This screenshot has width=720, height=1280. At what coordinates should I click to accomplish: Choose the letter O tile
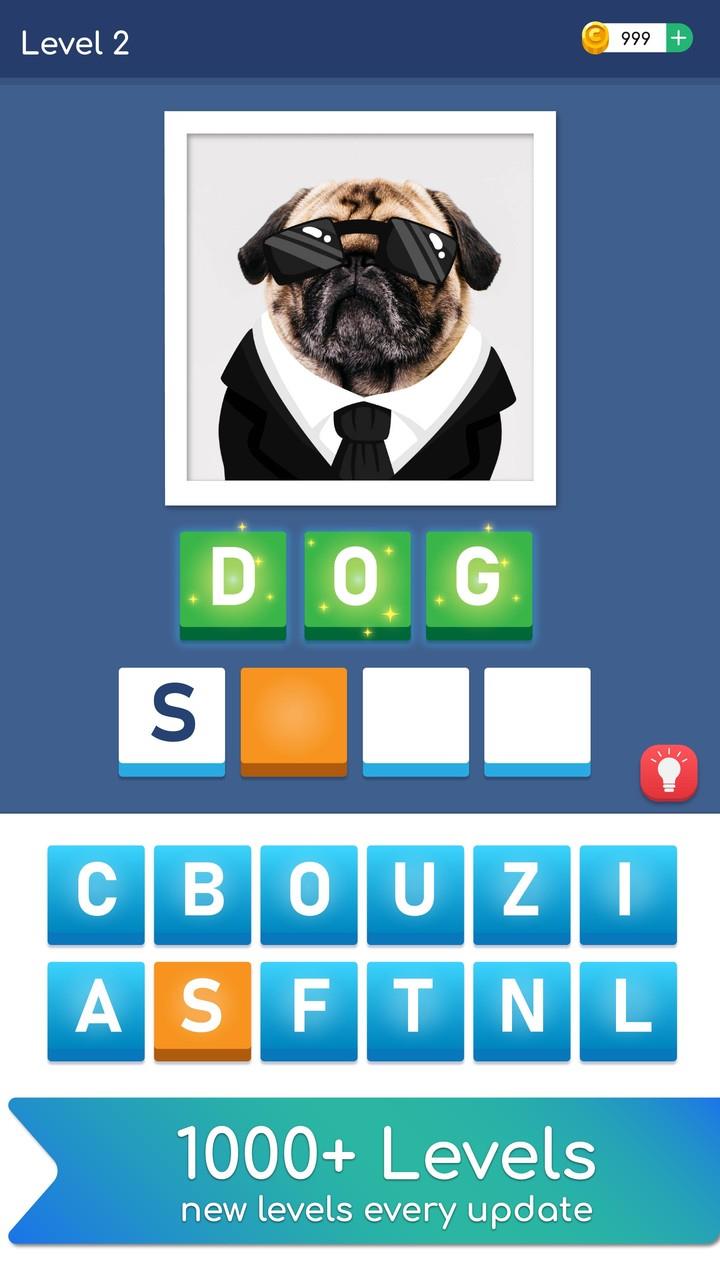click(309, 893)
